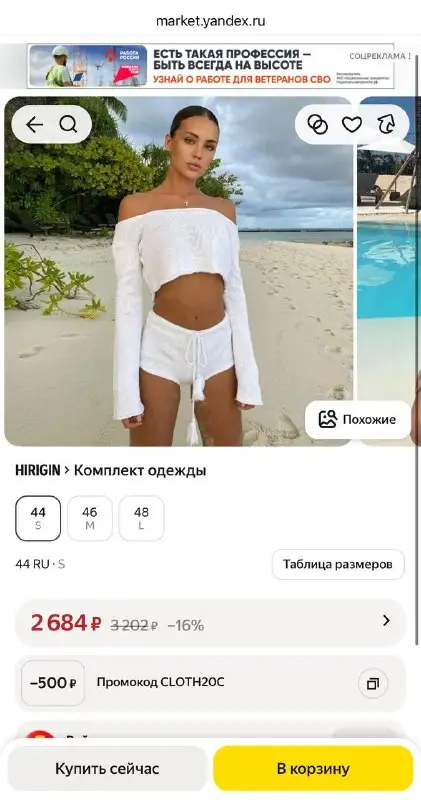Tap Купить сейчас to buy now
The image size is (421, 800).
point(107,768)
